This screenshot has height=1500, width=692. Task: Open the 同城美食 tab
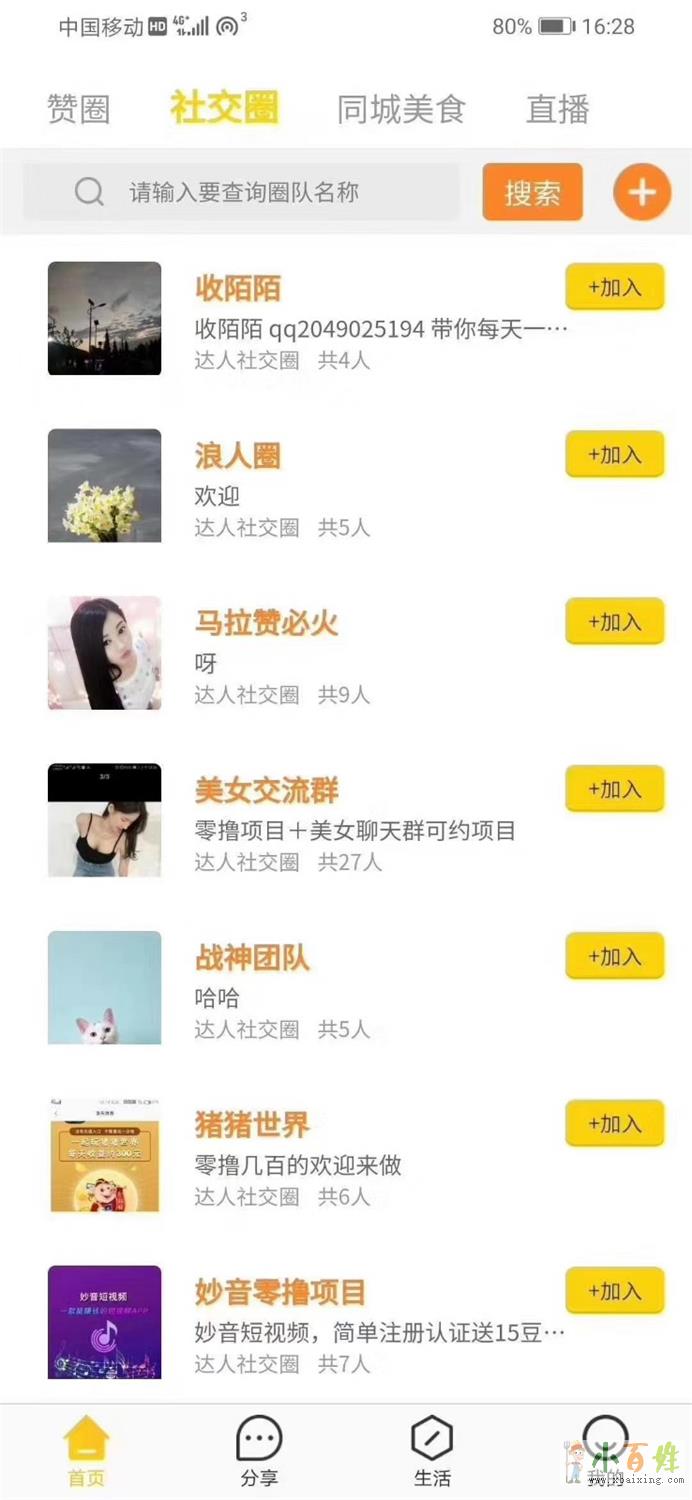point(401,109)
